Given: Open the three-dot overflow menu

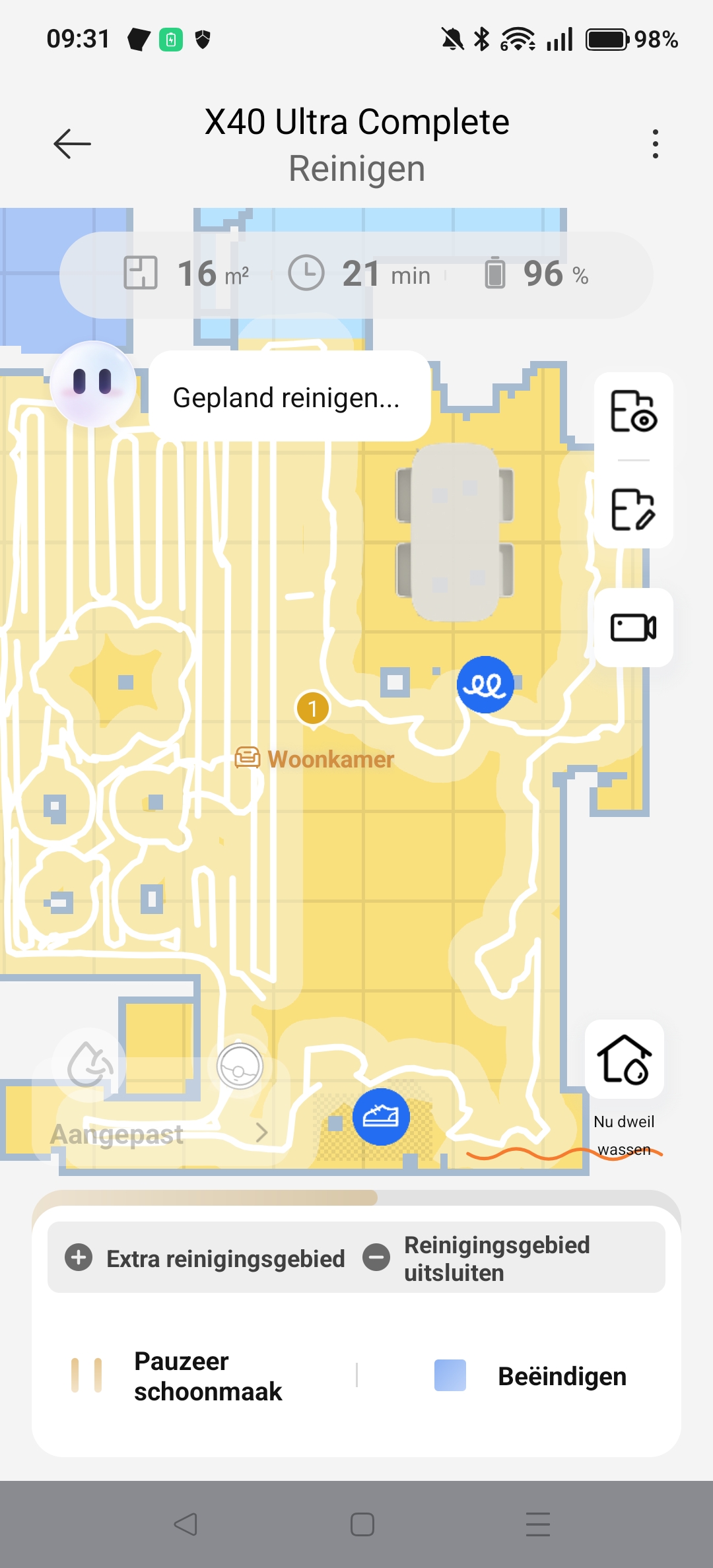Looking at the screenshot, I should click(655, 144).
